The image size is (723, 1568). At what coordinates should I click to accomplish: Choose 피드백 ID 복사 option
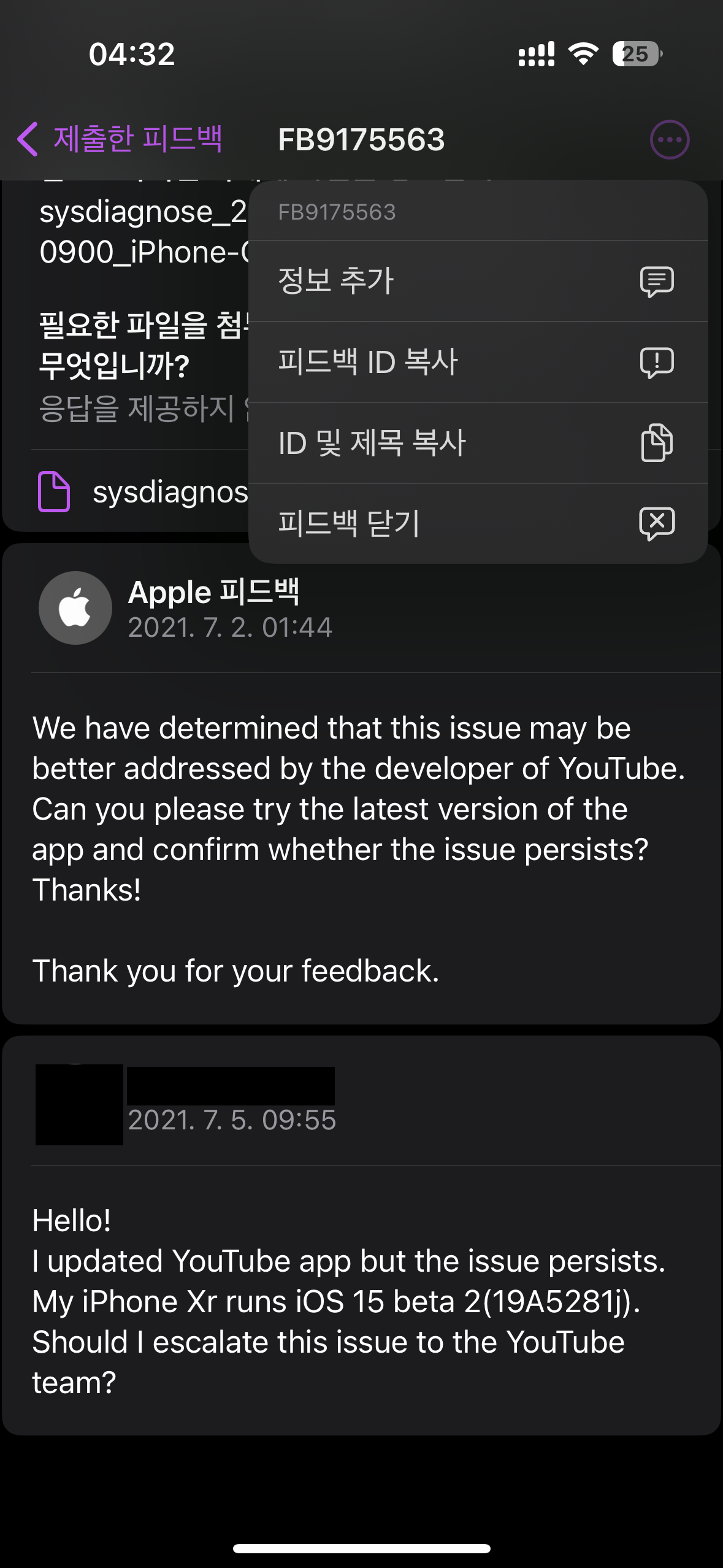(x=478, y=362)
